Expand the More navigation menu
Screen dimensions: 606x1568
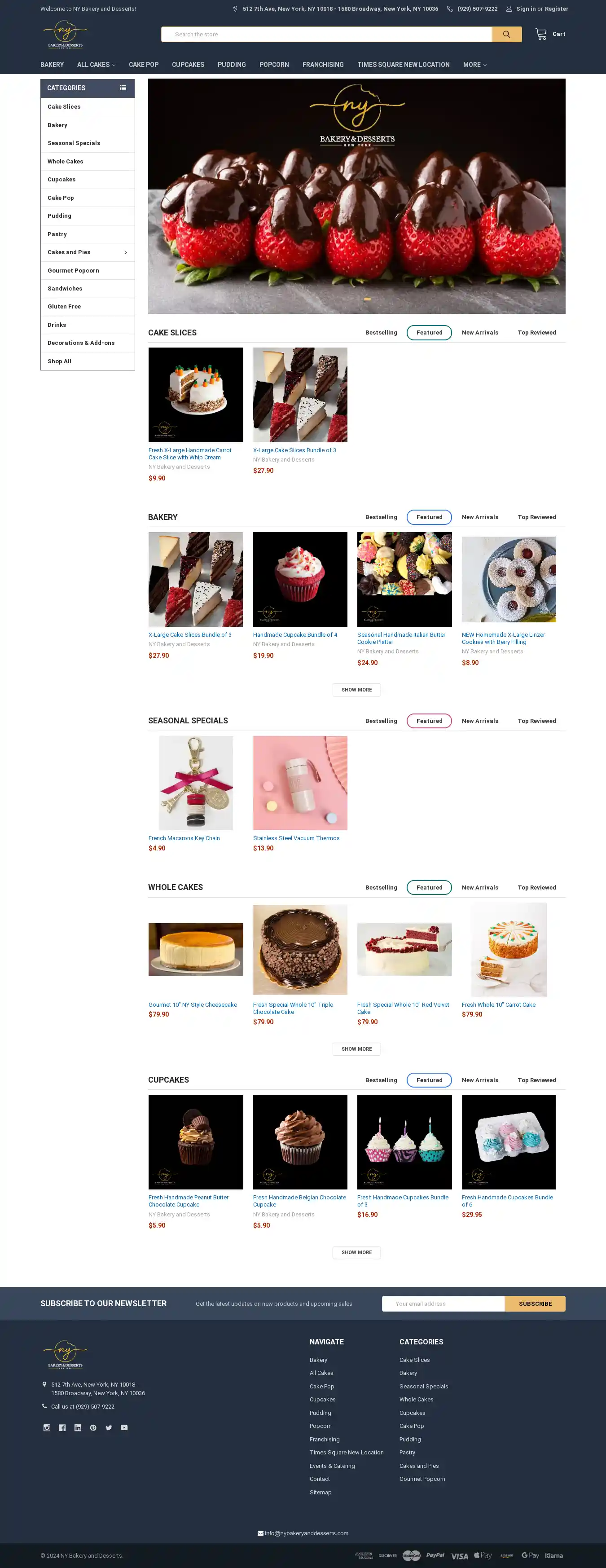(x=474, y=65)
